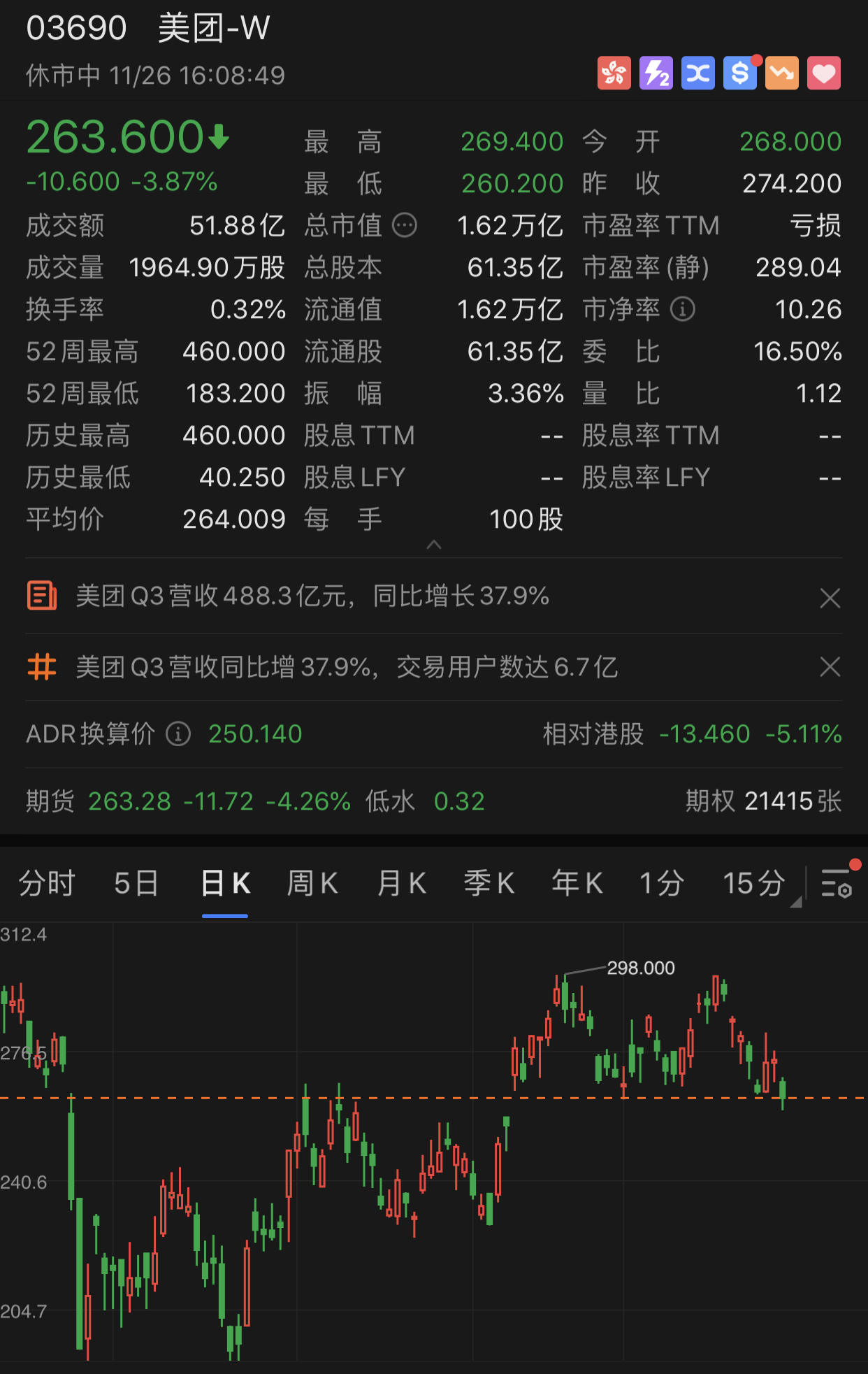Dismiss the Q3 revenue news via X

[x=830, y=598]
